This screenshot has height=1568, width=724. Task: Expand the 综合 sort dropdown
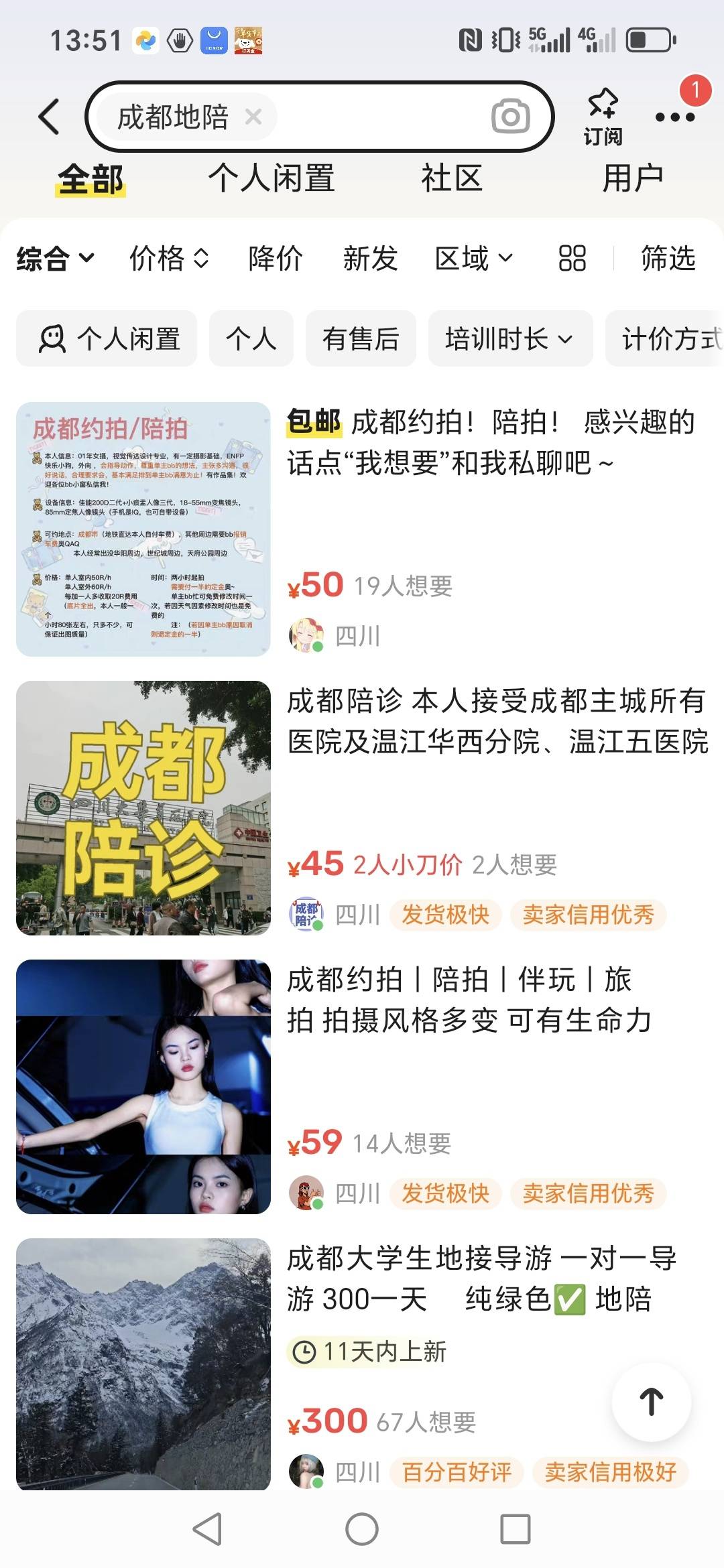tap(55, 258)
